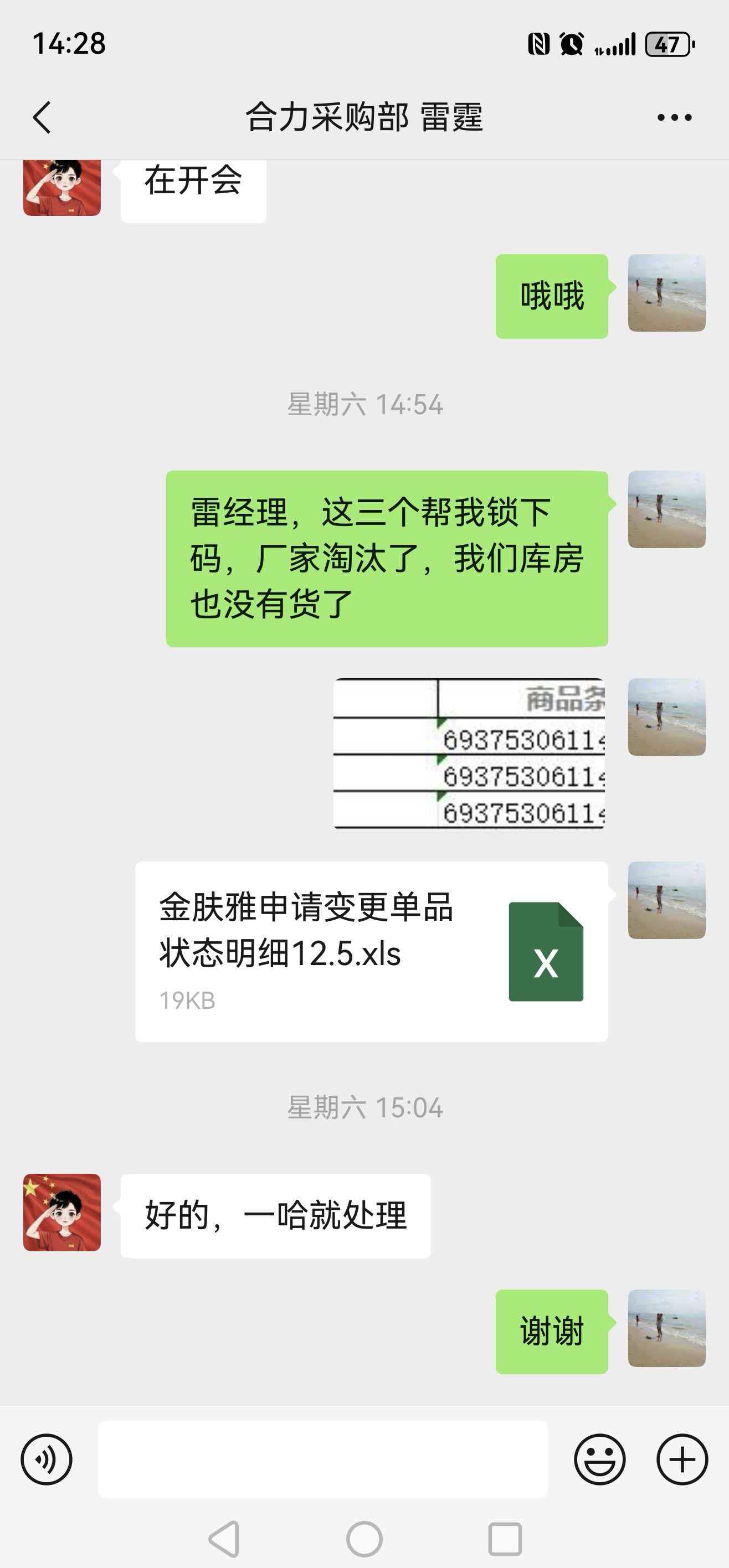This screenshot has height=1568, width=729.
Task: Open recent apps from the navigation bar
Action: (x=505, y=1539)
